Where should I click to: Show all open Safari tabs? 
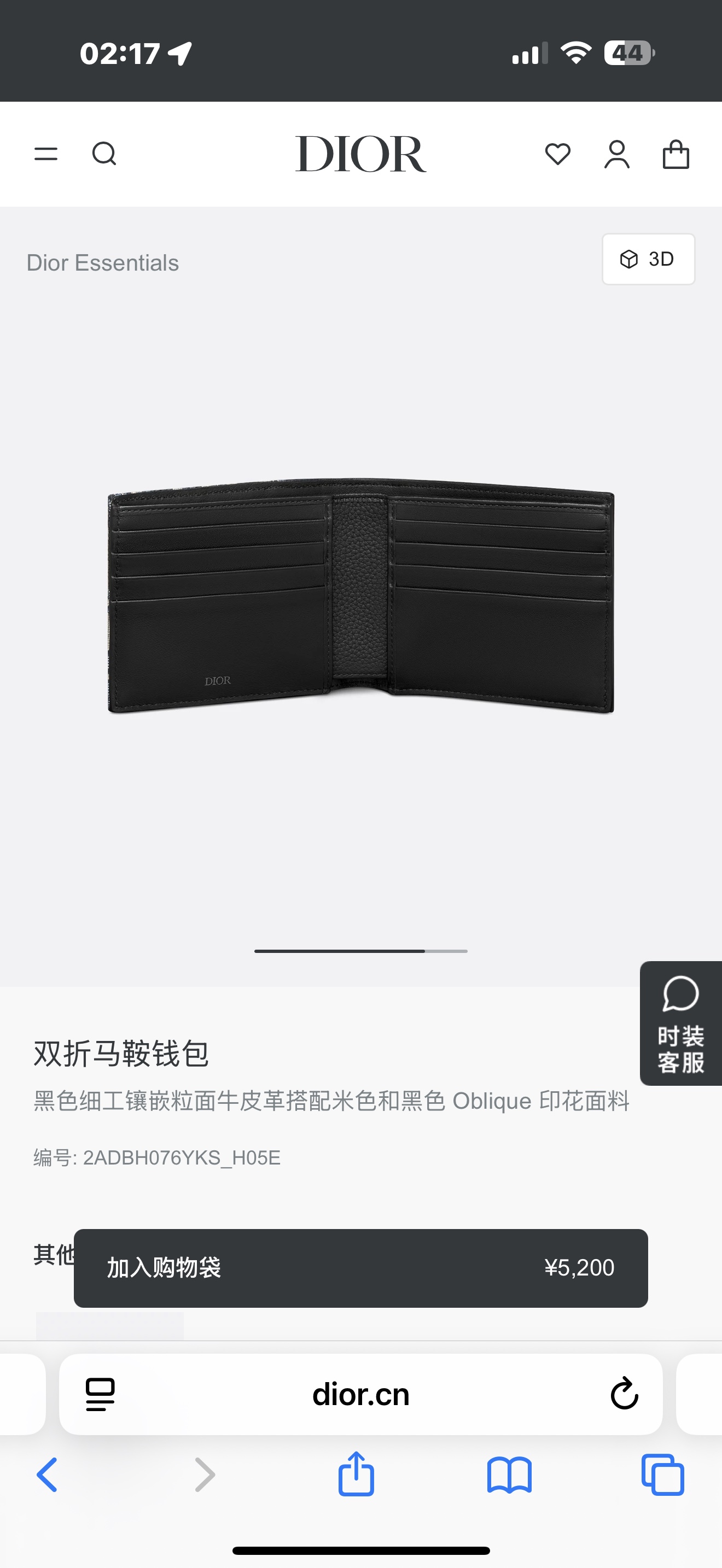(x=662, y=1475)
